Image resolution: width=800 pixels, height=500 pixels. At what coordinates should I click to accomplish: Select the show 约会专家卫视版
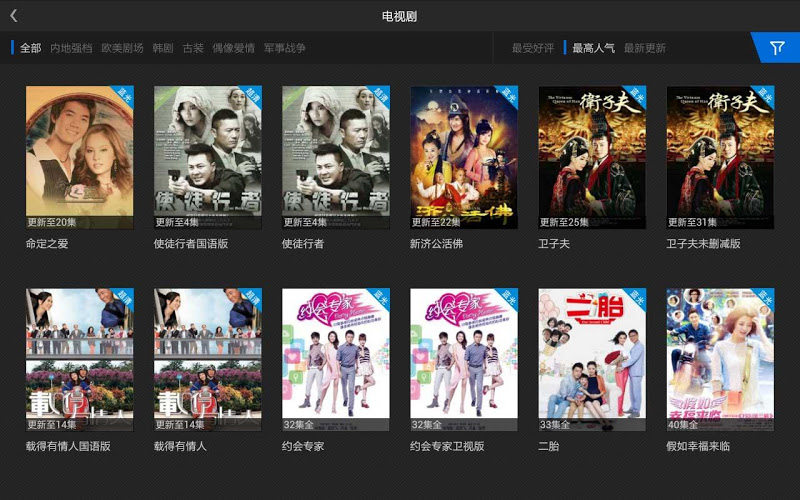464,361
